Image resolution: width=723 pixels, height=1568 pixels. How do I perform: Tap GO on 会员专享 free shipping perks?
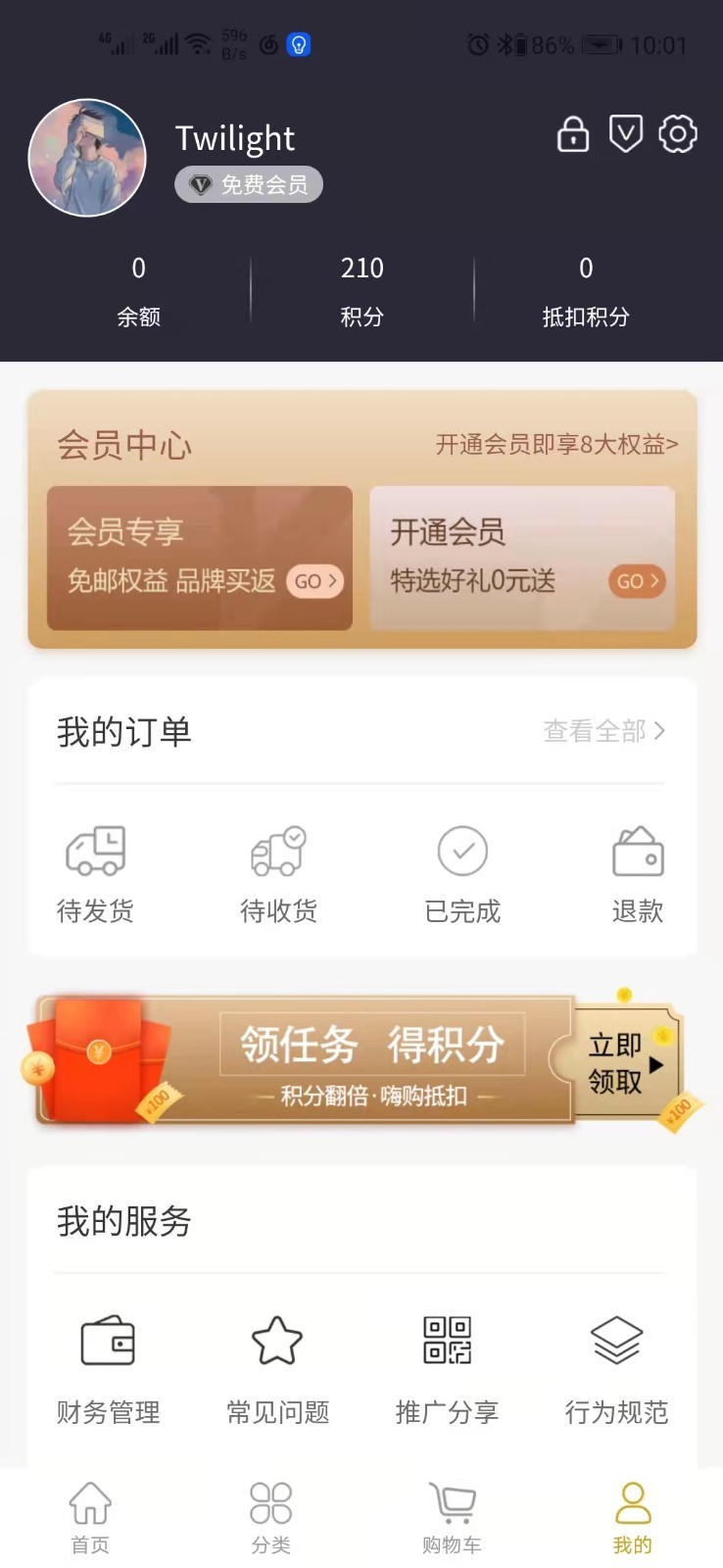pos(314,581)
